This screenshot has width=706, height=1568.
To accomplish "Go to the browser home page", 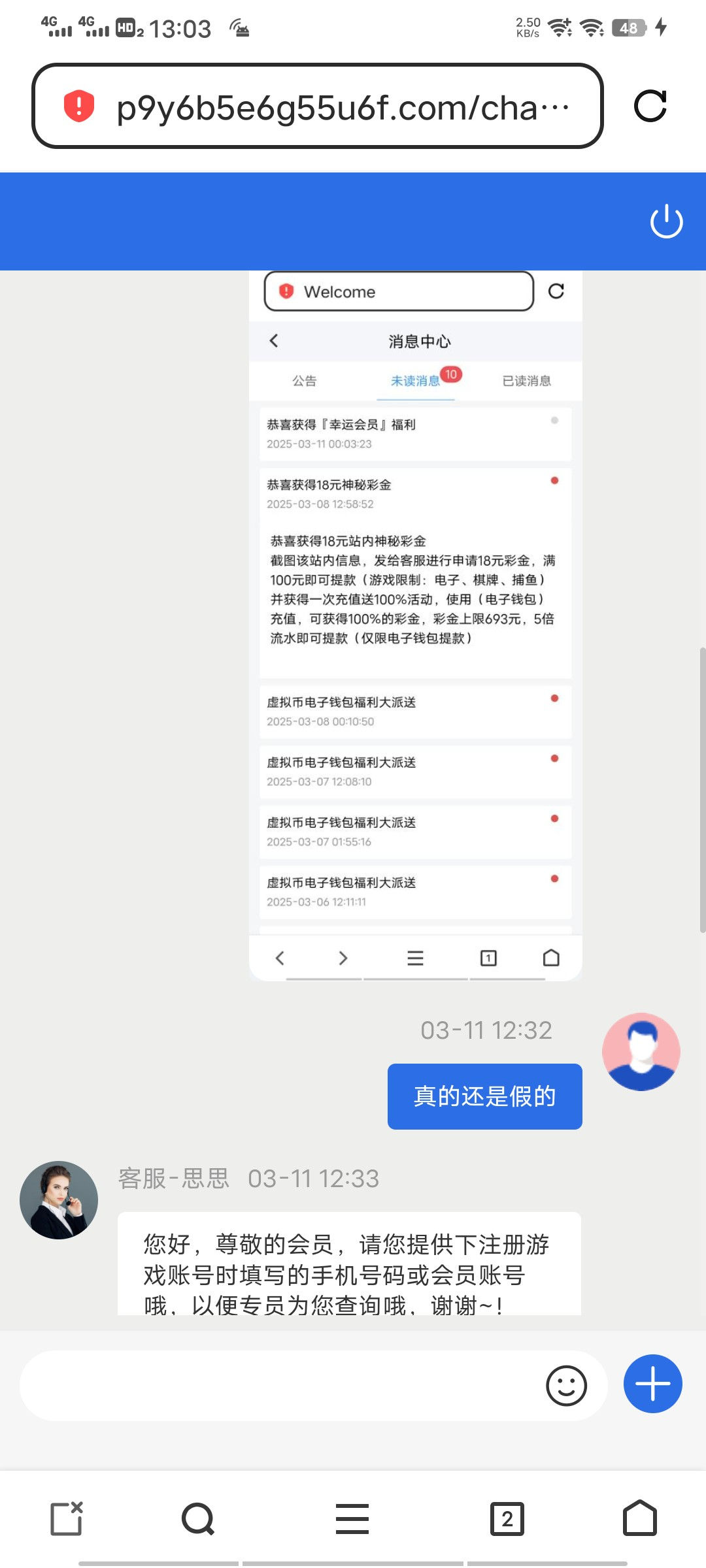I will coord(639,1518).
